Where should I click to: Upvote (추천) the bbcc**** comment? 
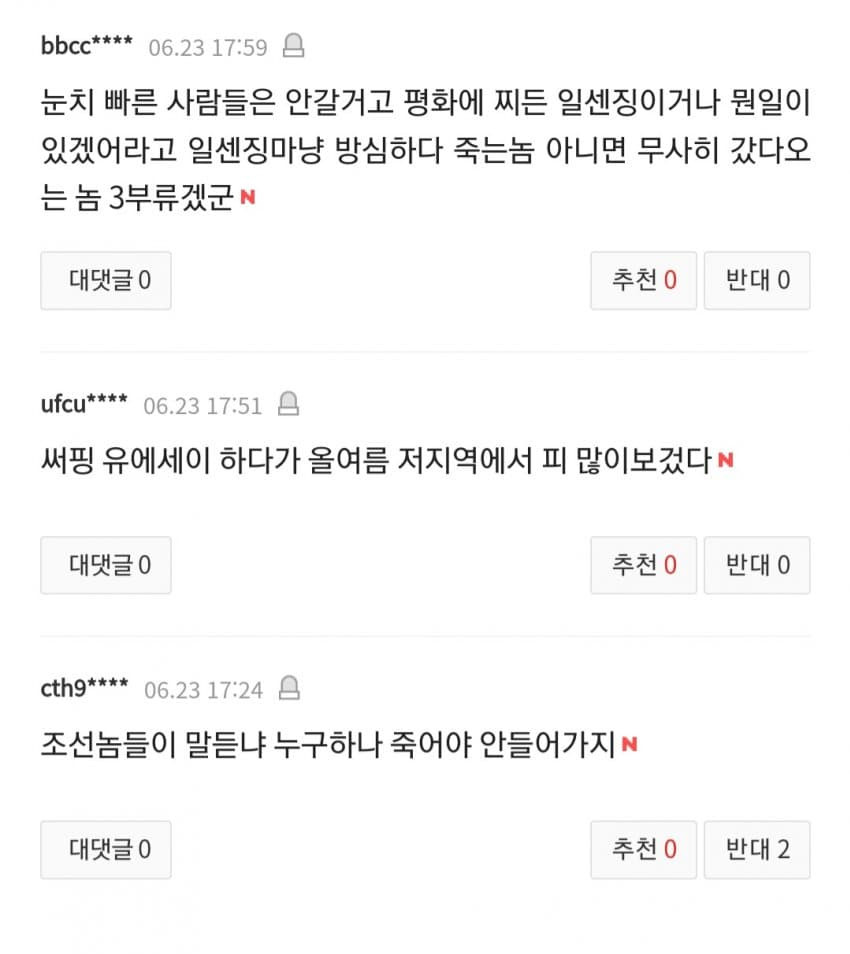pos(643,280)
